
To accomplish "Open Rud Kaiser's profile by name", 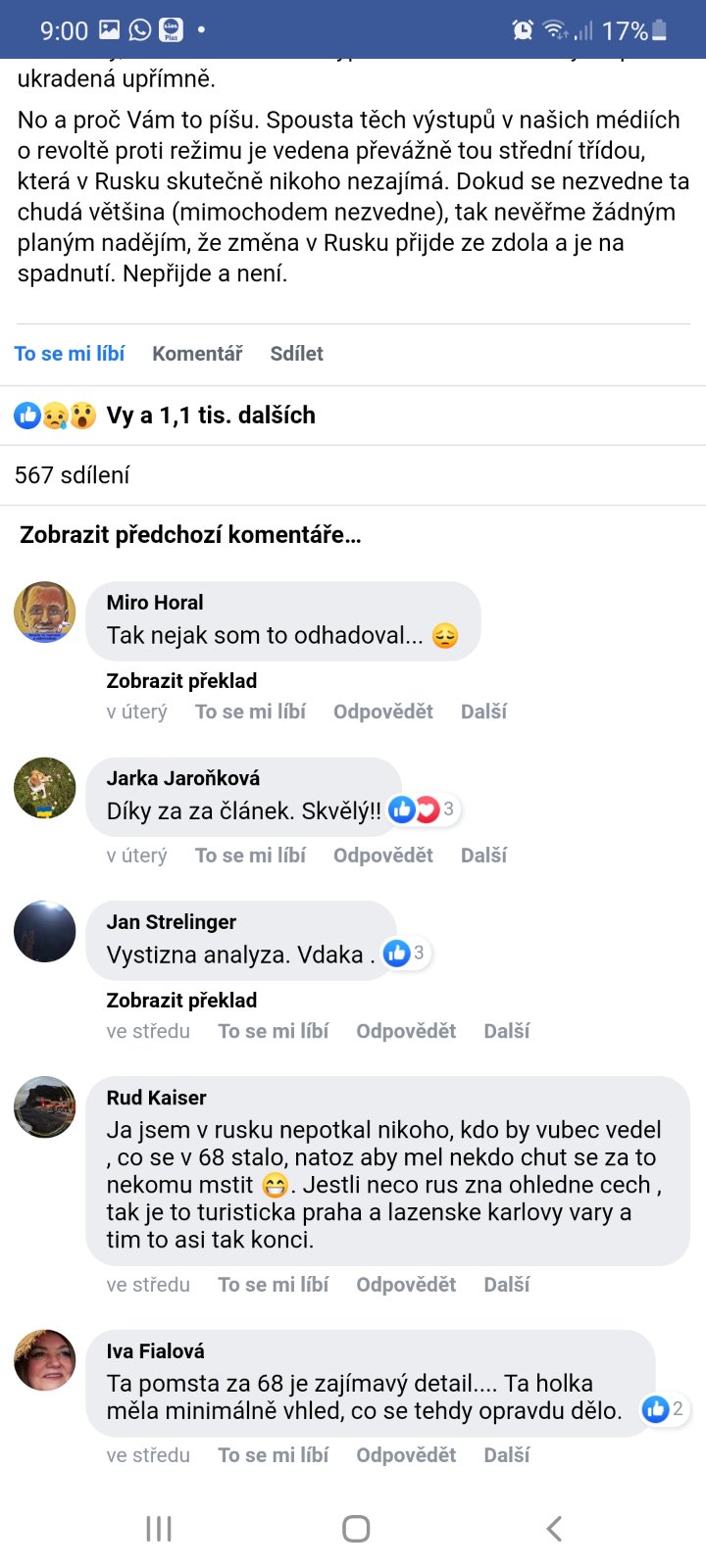I will tap(157, 1098).
